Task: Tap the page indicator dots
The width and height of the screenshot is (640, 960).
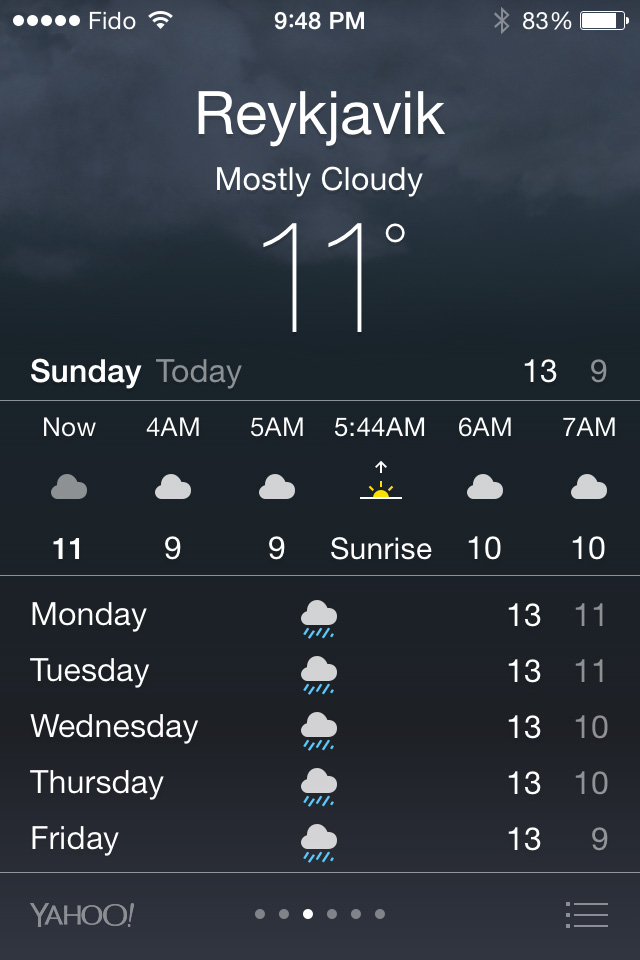Action: tap(320, 914)
